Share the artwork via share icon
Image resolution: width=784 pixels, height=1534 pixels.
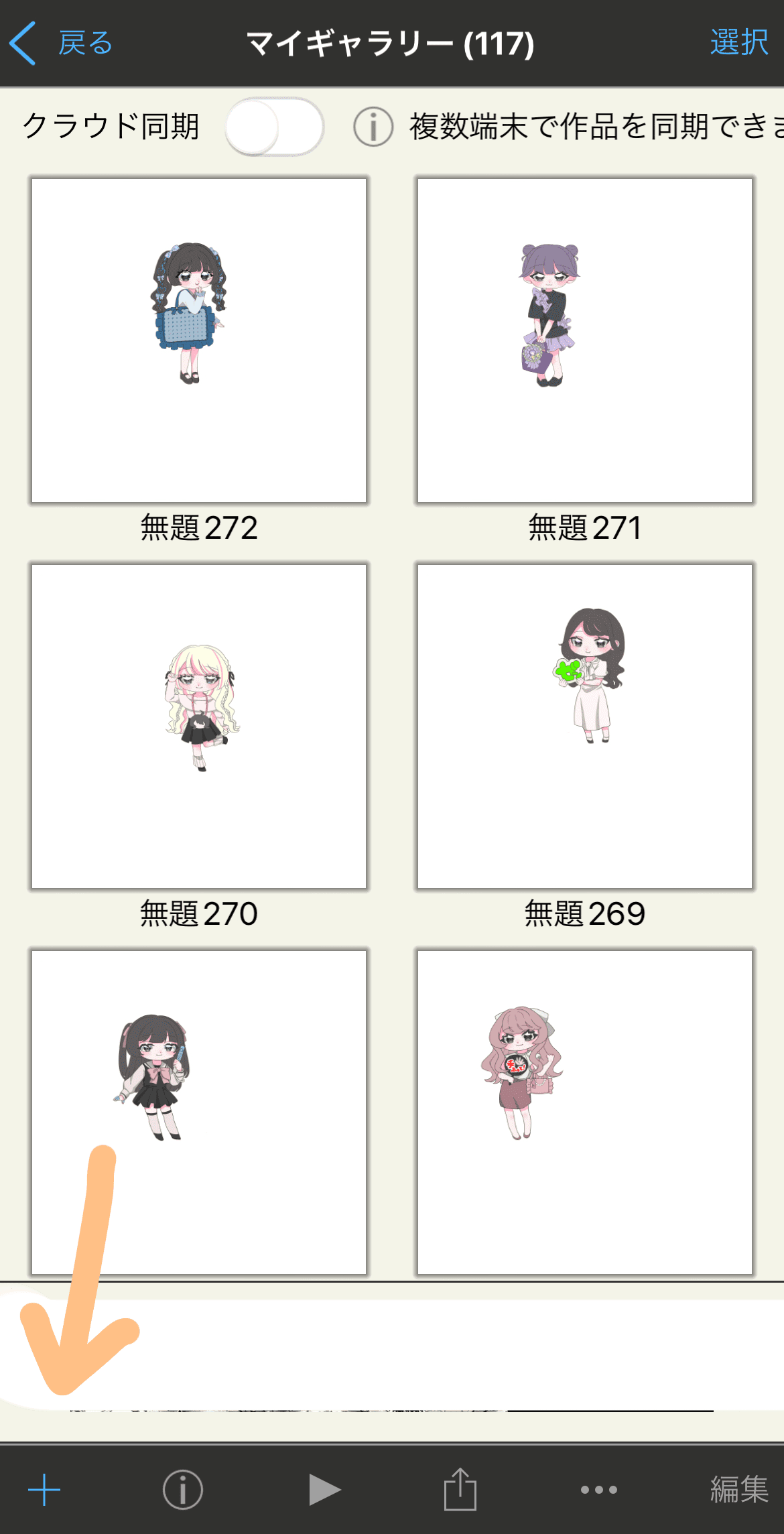click(x=460, y=1490)
